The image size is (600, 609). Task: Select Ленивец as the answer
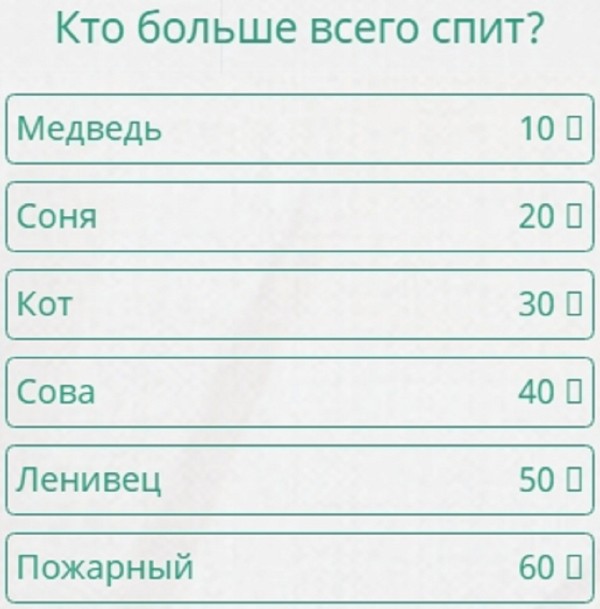[x=300, y=480]
